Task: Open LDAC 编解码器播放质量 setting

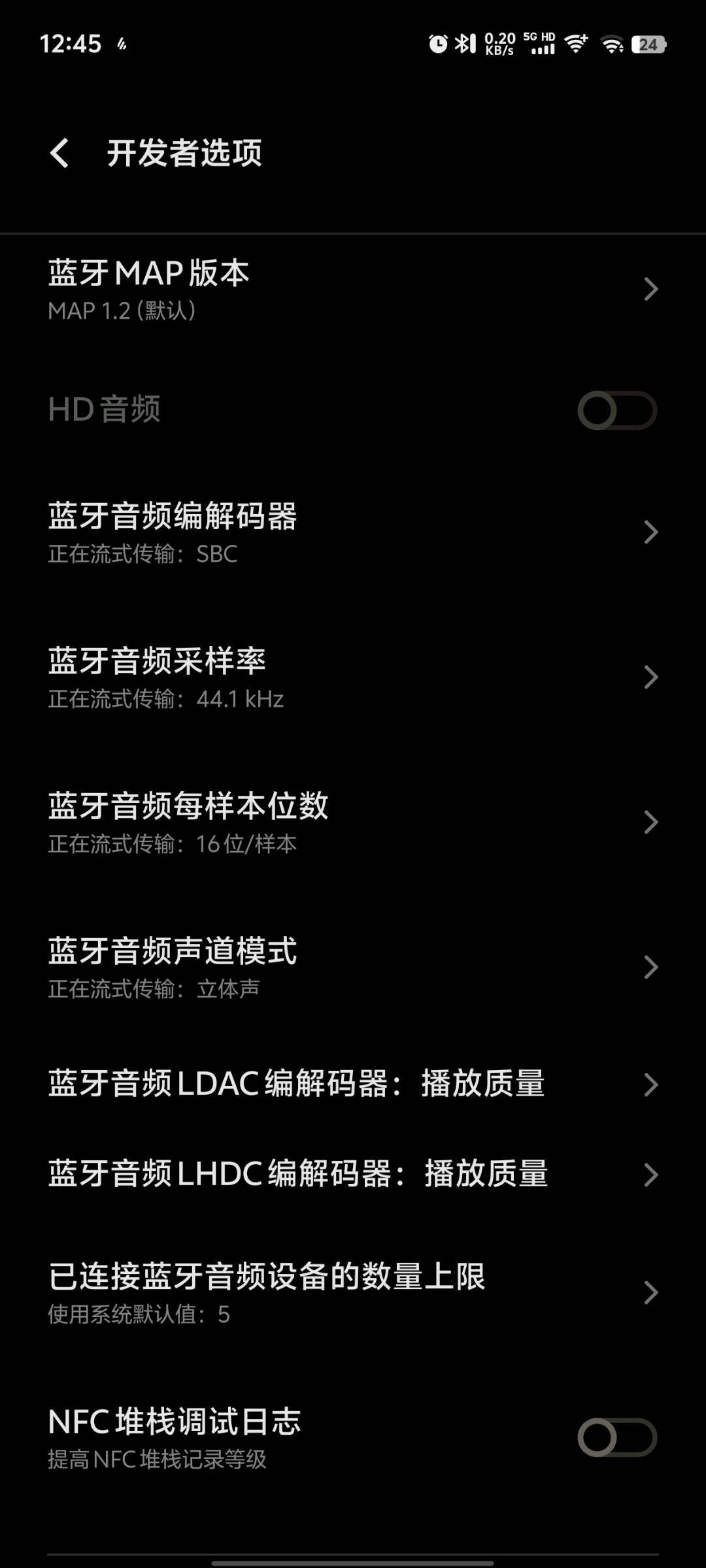Action: point(353,1085)
